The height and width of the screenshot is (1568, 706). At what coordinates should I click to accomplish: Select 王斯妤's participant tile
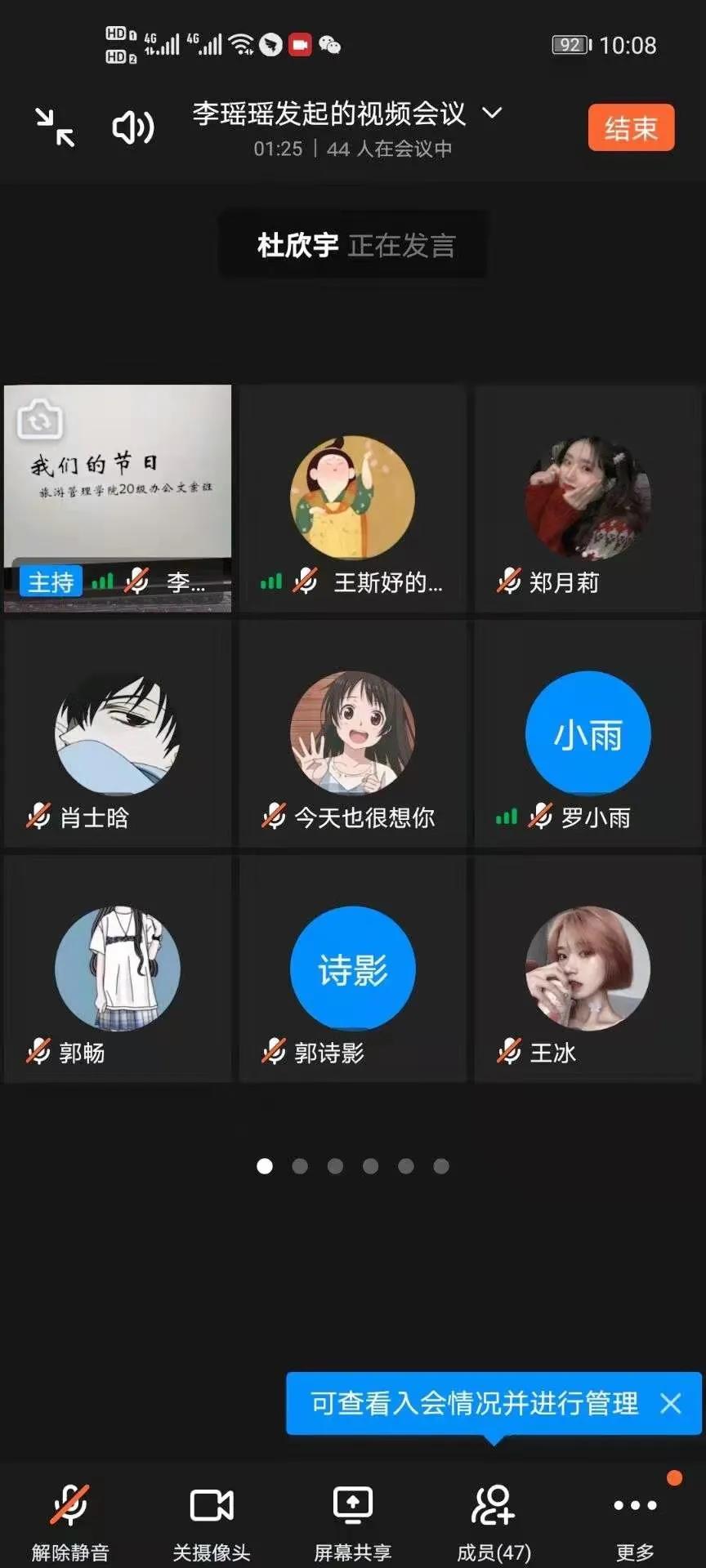[352, 498]
